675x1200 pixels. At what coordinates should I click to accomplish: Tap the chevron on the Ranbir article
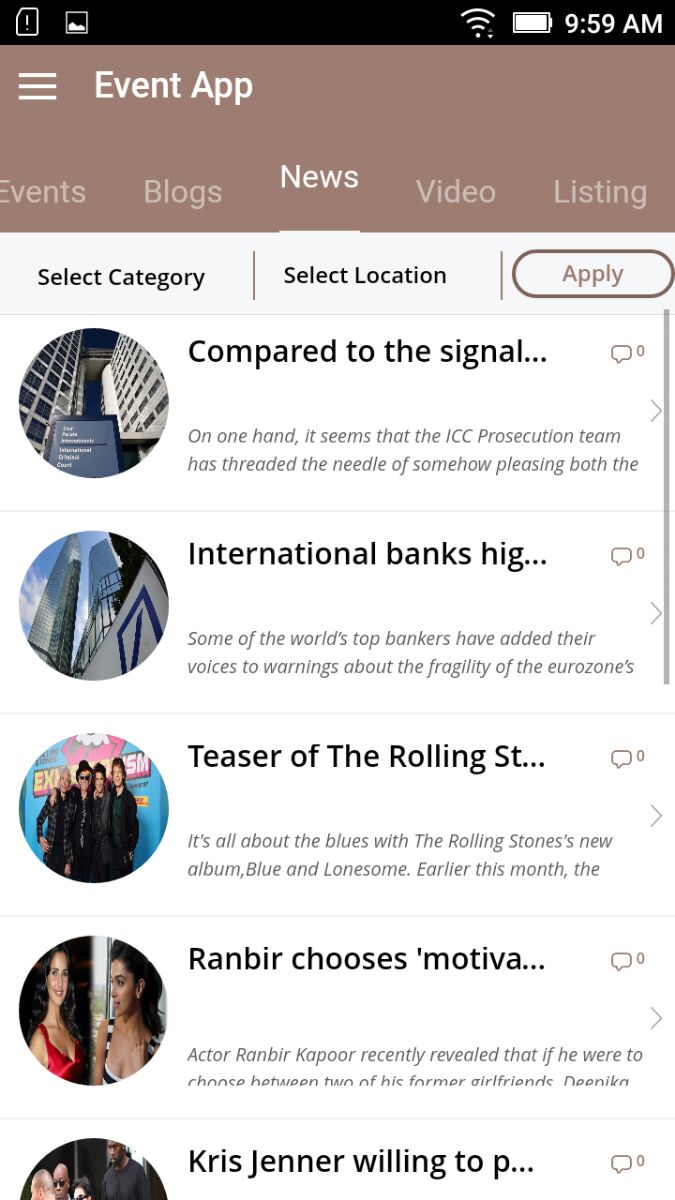coord(656,1018)
